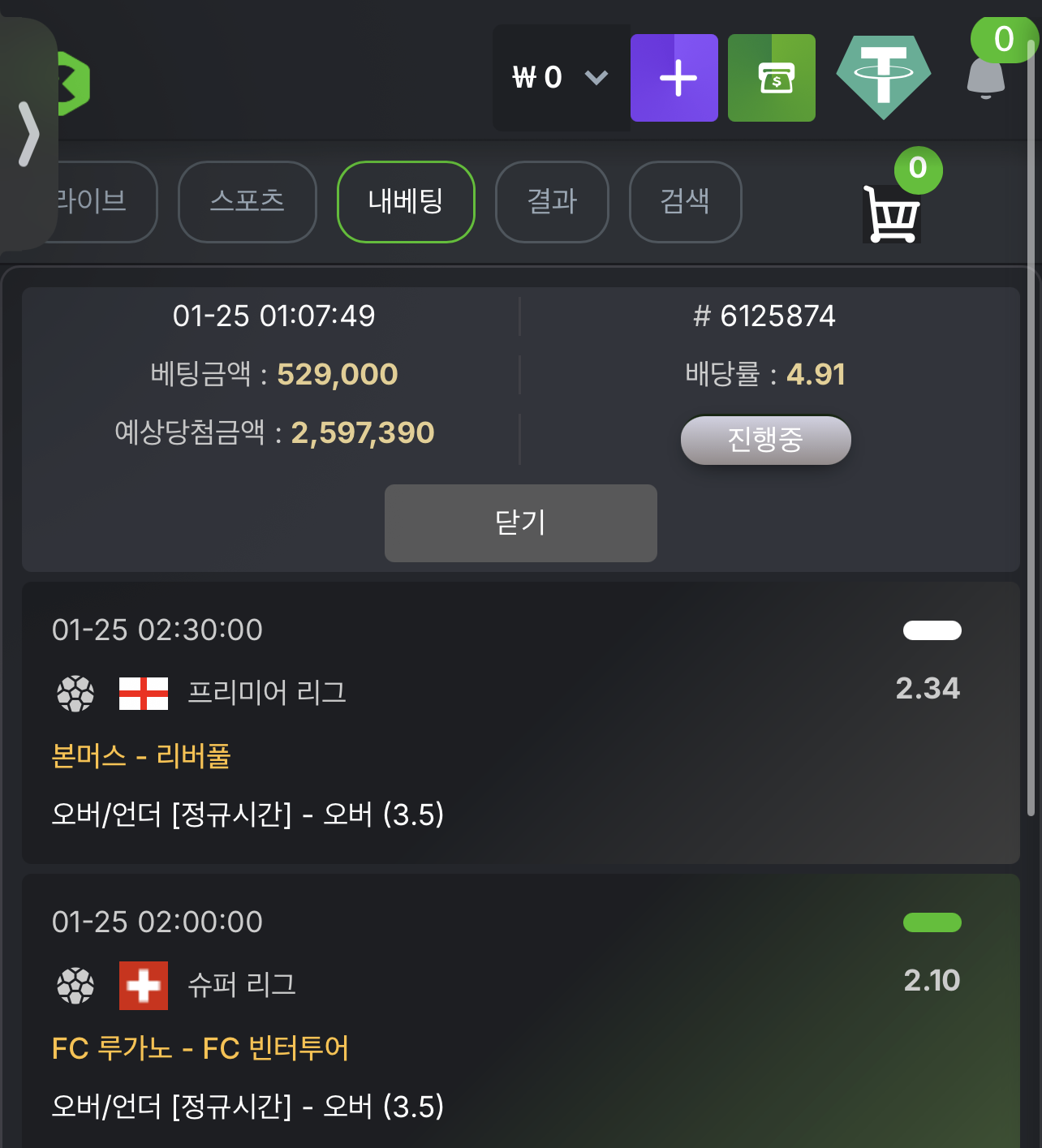1042x1148 pixels.
Task: Open the 검색 tab
Action: 685,201
